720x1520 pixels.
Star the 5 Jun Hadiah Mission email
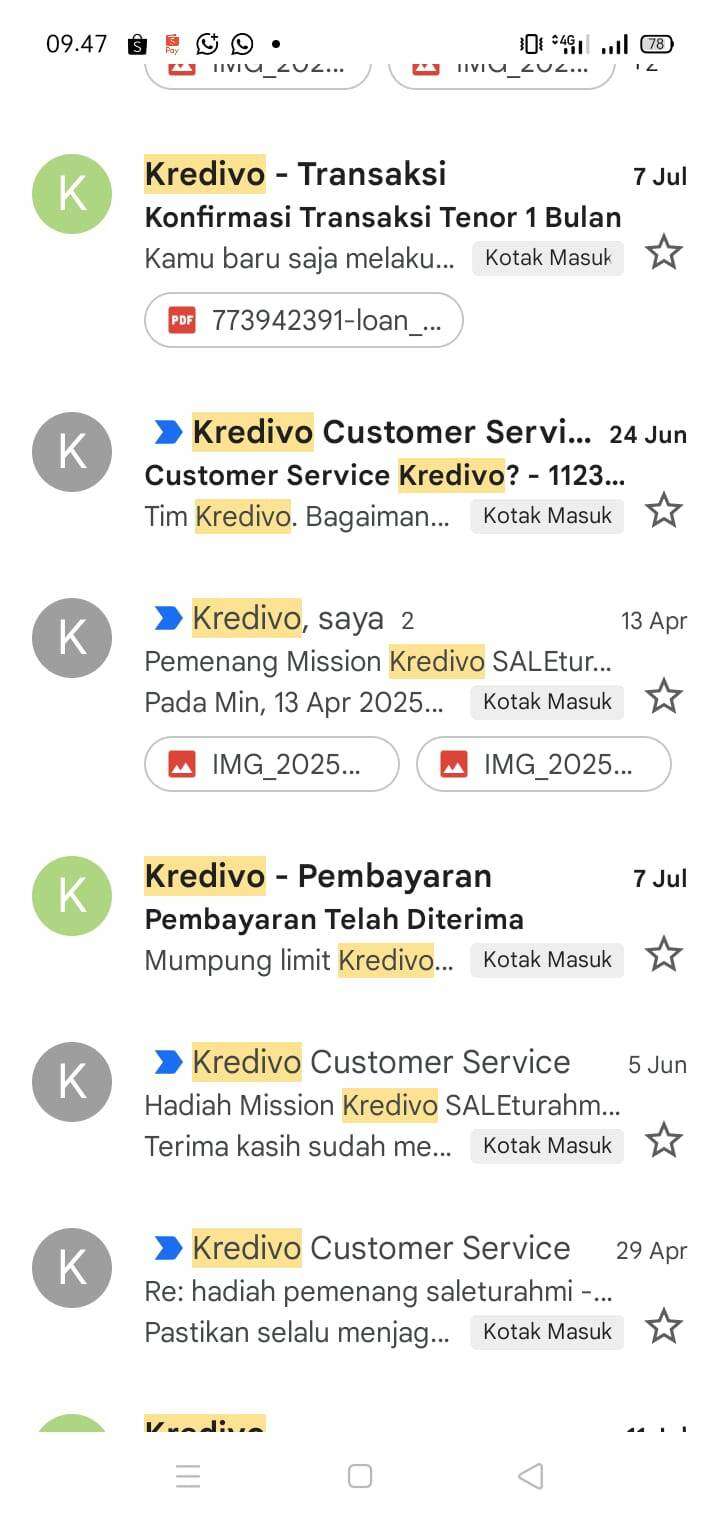(x=664, y=1141)
